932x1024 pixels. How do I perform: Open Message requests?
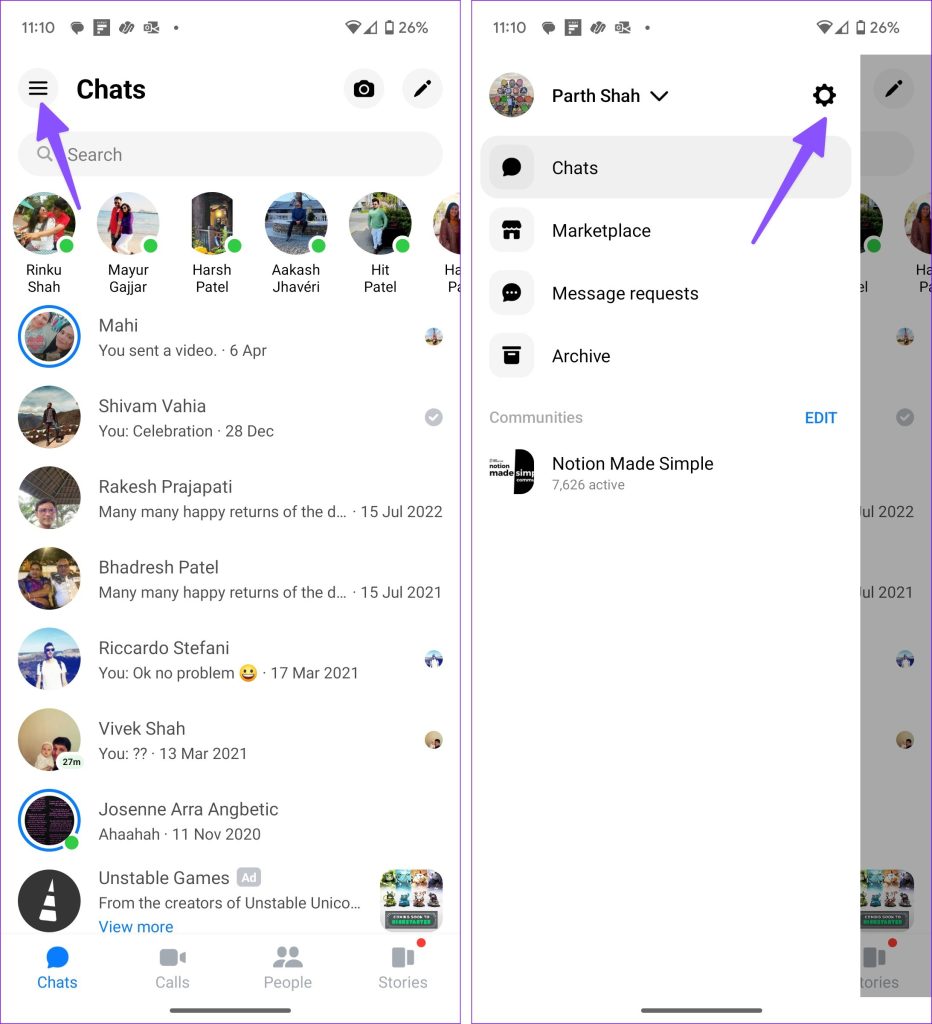tap(625, 294)
